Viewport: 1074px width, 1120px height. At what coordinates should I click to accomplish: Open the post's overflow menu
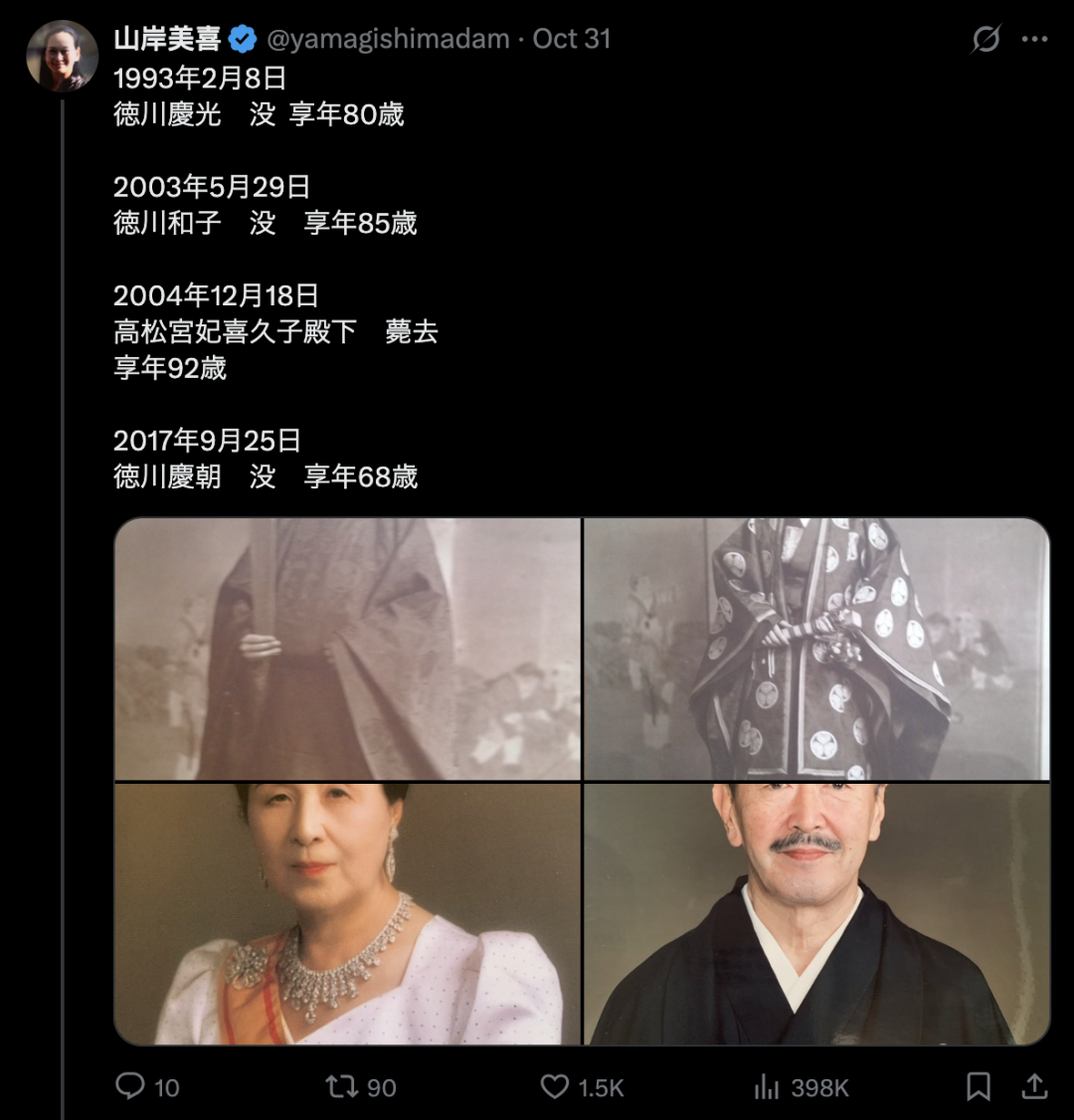pyautogui.click(x=1034, y=39)
